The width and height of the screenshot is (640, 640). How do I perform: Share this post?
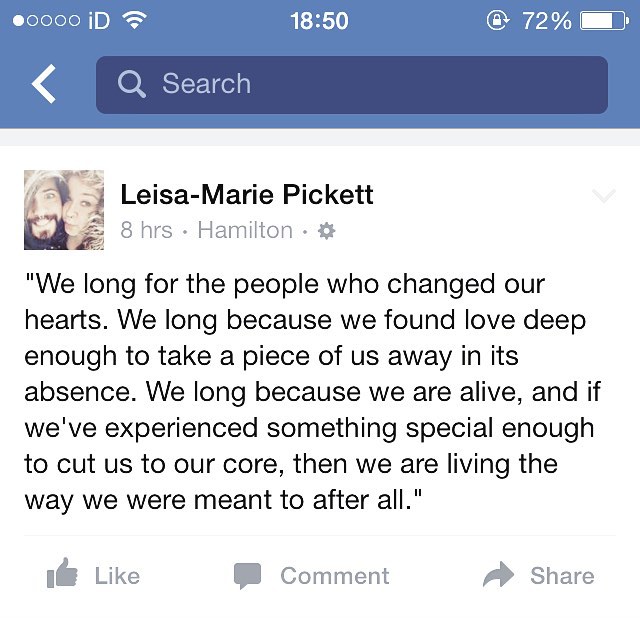click(538, 575)
